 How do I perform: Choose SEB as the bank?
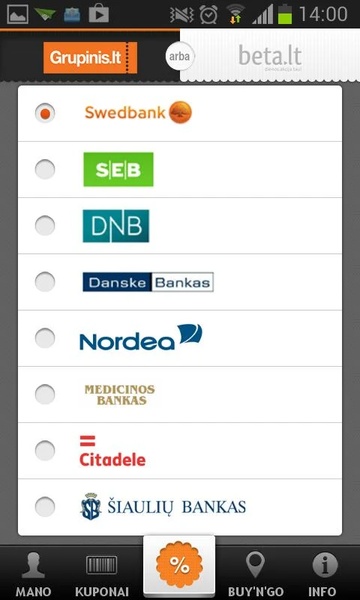click(45, 170)
